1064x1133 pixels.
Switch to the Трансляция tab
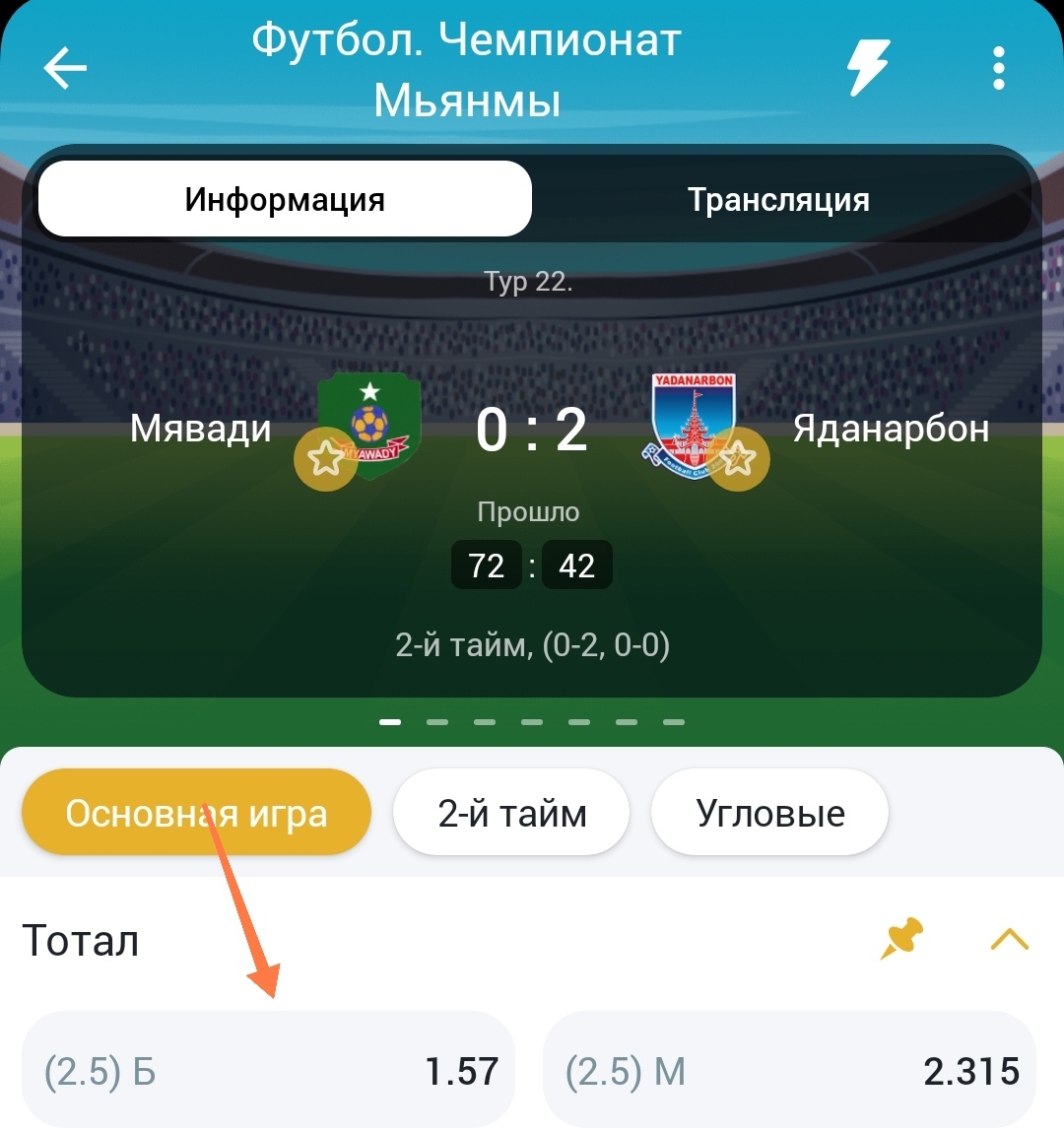[778, 199]
